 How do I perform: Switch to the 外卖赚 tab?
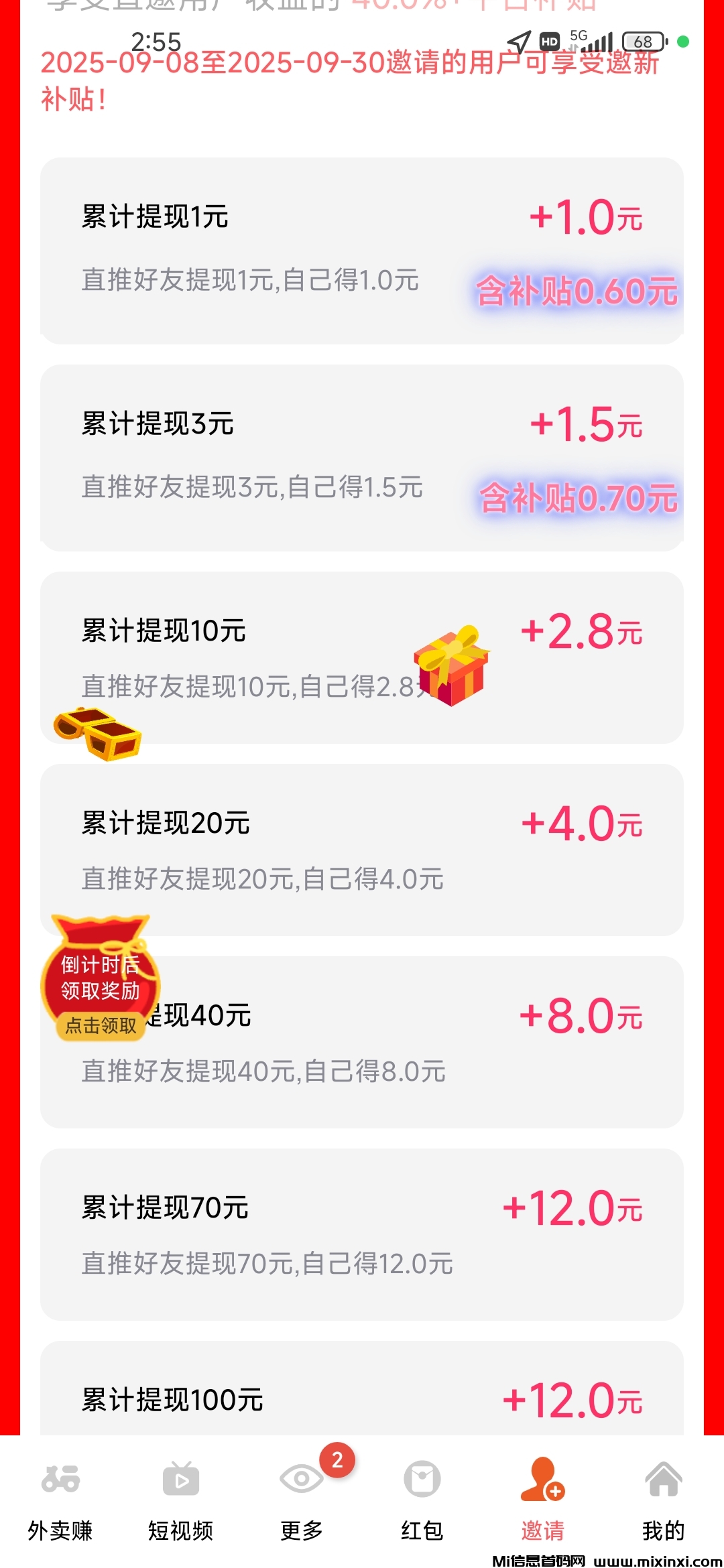(60, 1501)
